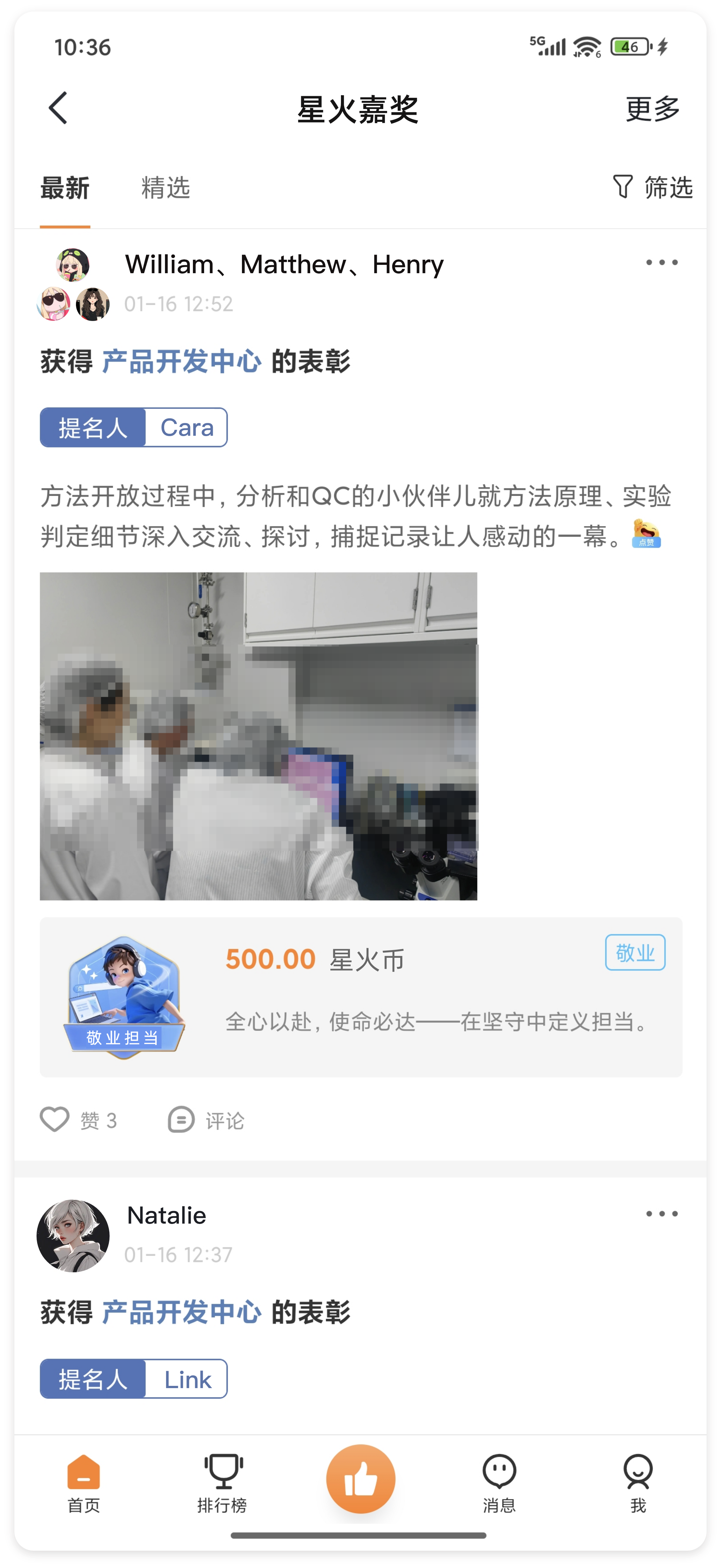Open 产品开发中心 link in Natalie's post
This screenshot has height=1568, width=721.
click(181, 1312)
